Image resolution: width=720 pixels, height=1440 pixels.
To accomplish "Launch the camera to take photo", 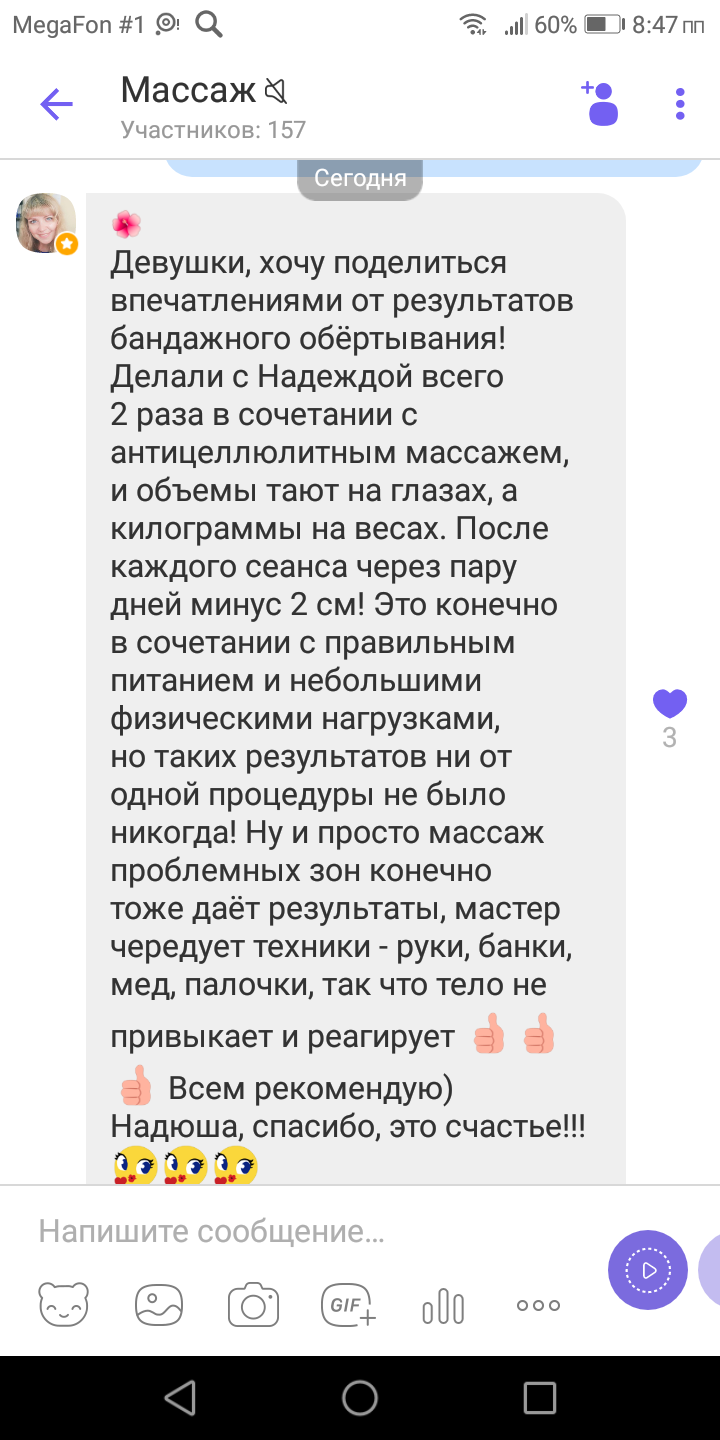I will (x=253, y=1304).
